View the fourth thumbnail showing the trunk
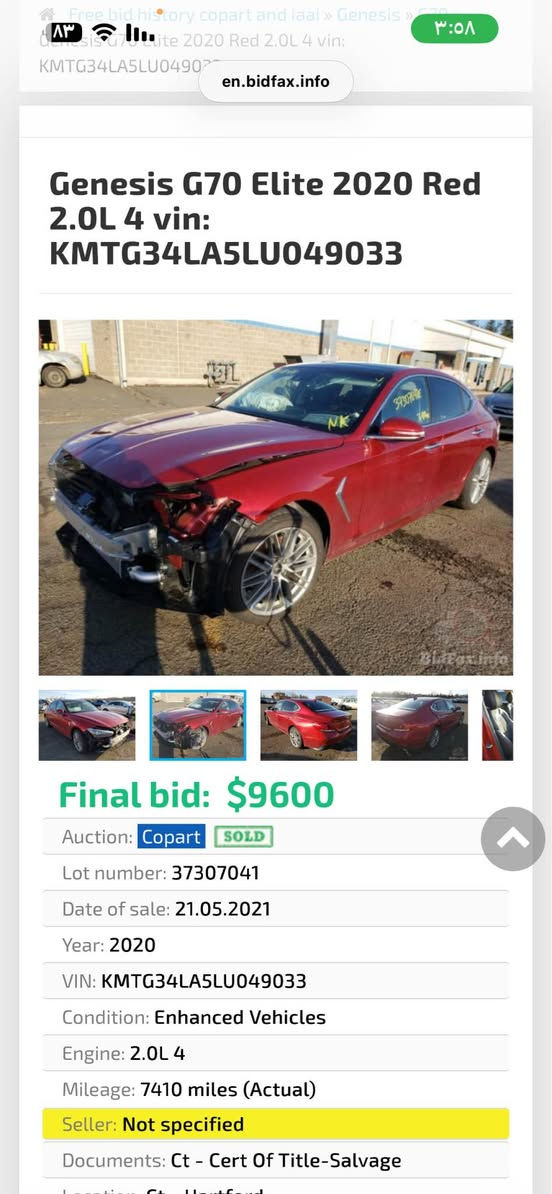The height and width of the screenshot is (1194, 552). click(x=420, y=725)
